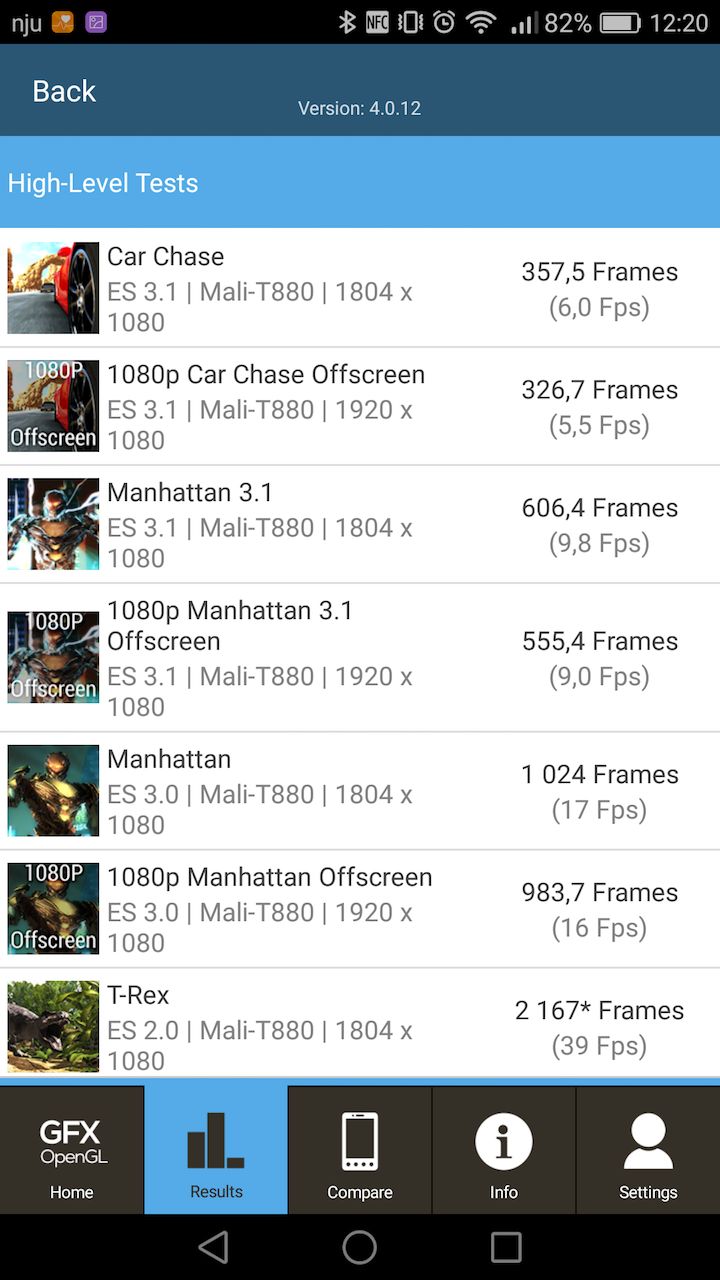The image size is (720, 1280).
Task: Tap the system home button
Action: (360, 1247)
